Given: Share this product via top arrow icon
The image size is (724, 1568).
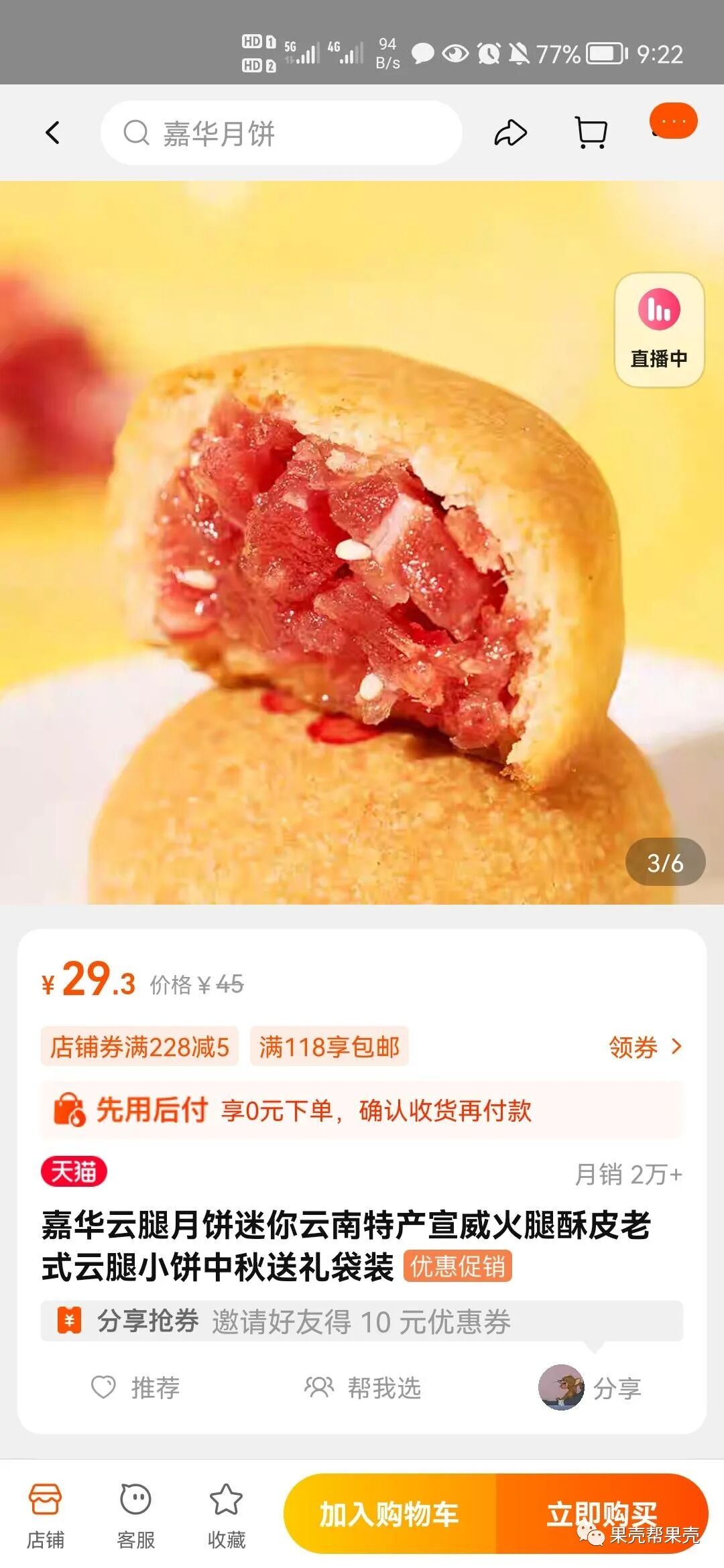Looking at the screenshot, I should pyautogui.click(x=511, y=133).
